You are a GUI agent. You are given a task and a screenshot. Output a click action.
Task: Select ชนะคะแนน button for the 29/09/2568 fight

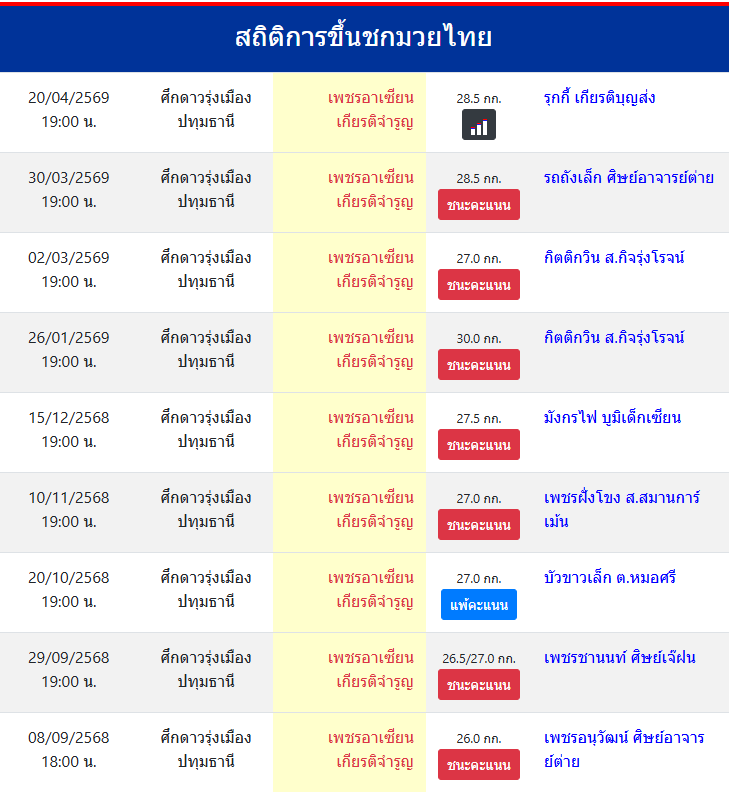(478, 685)
